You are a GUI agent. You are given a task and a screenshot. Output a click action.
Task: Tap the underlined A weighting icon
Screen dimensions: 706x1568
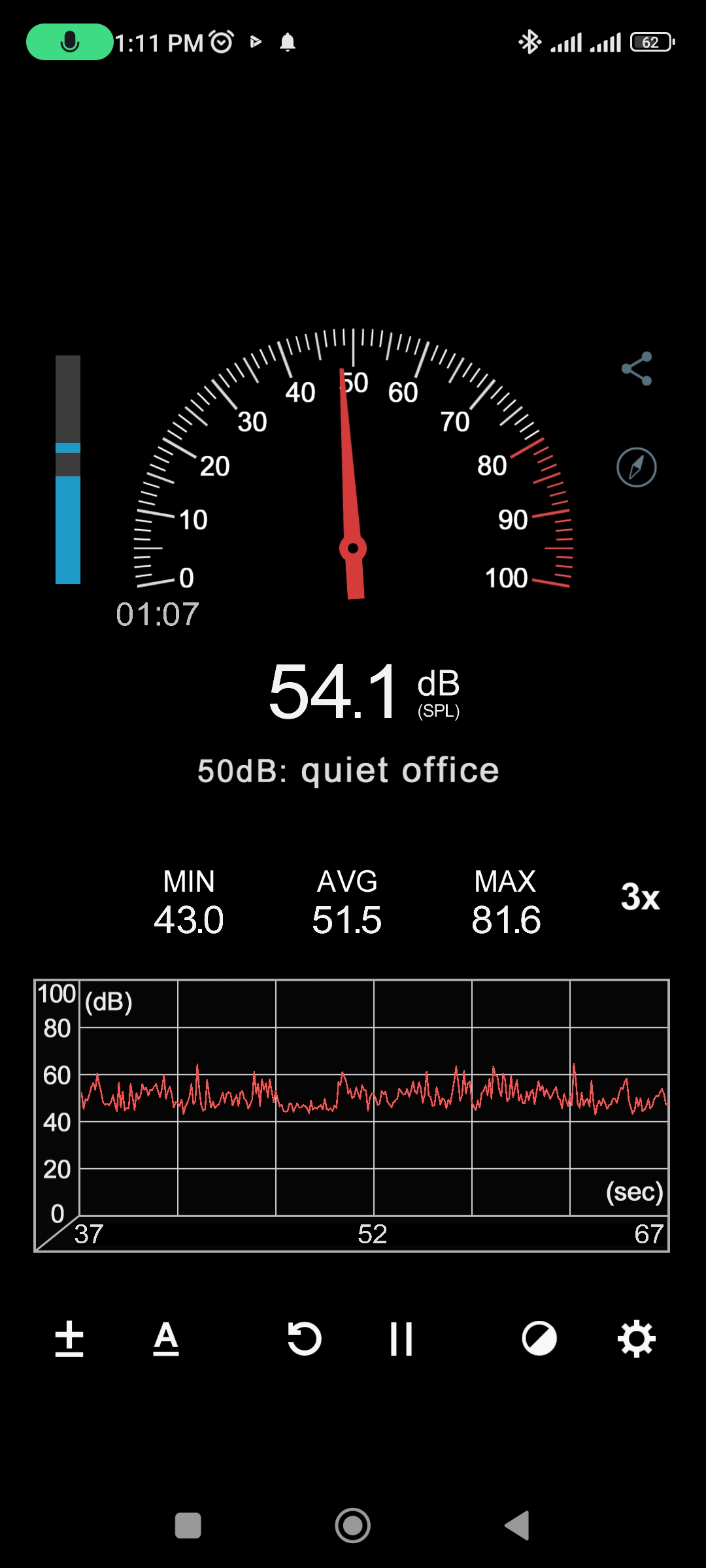coord(166,1339)
